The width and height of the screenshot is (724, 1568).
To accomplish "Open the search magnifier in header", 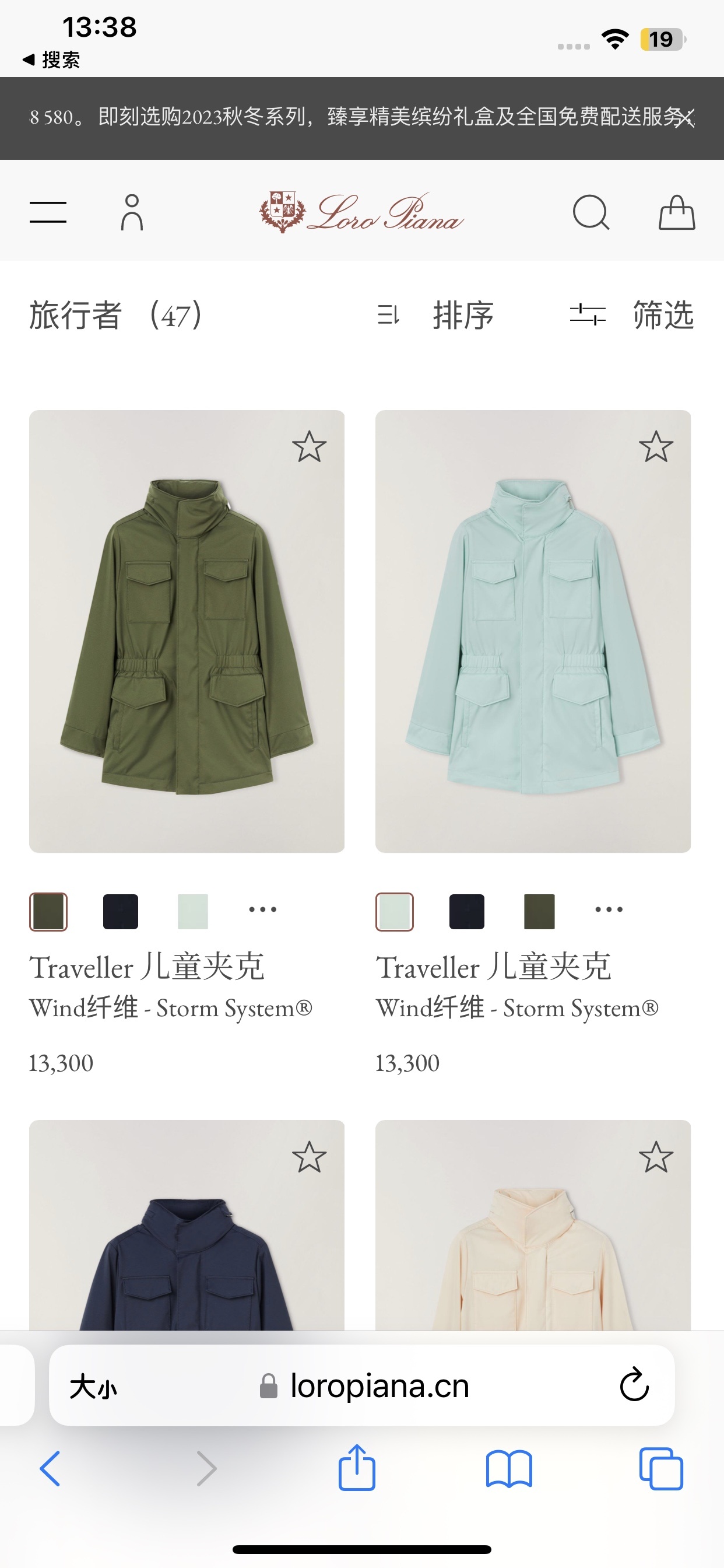I will click(590, 212).
